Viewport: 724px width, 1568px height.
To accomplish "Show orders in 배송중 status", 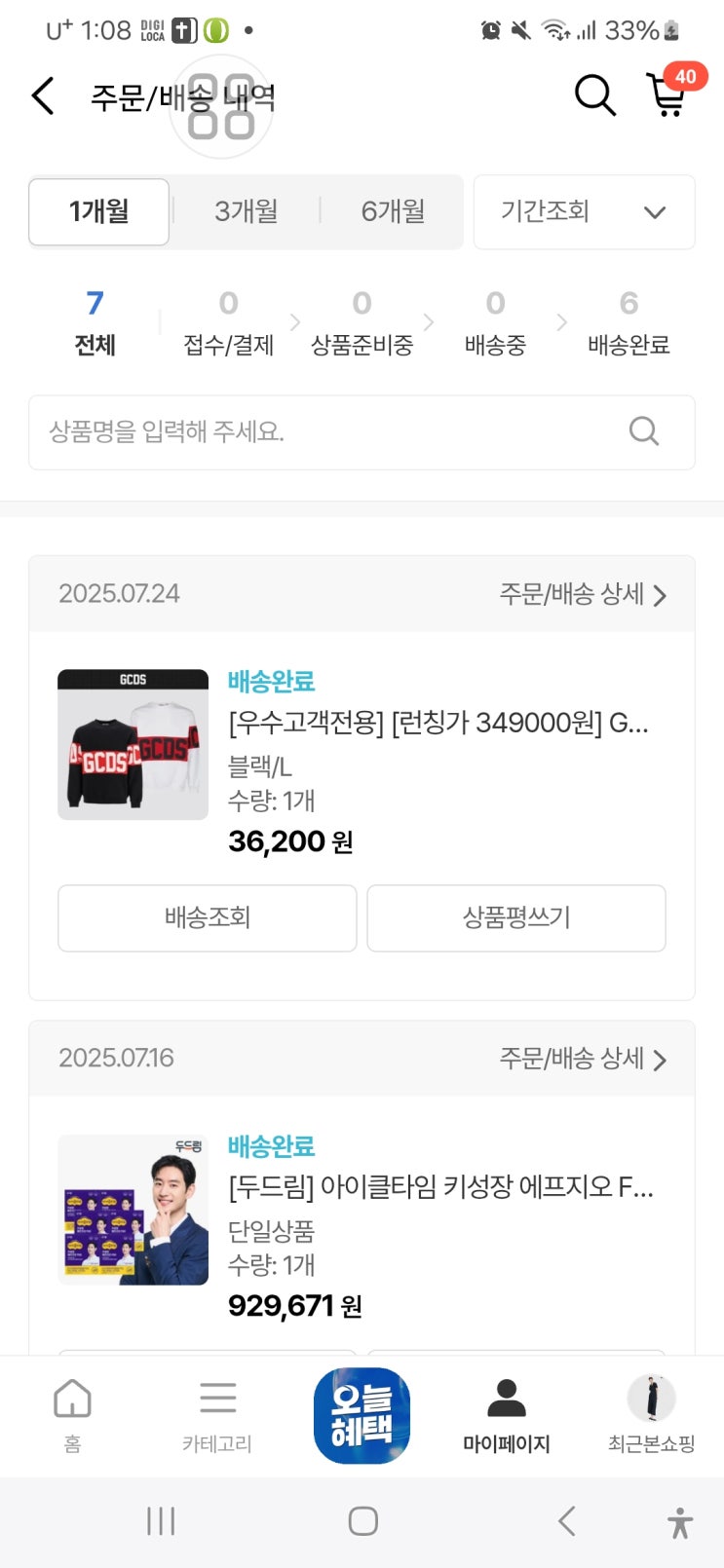I will (495, 323).
